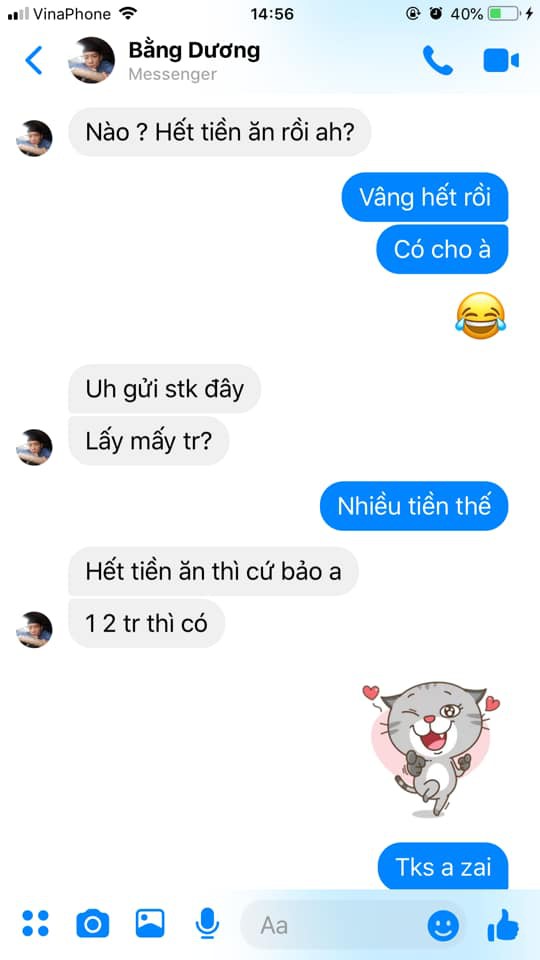The height and width of the screenshot is (960, 540).
Task: Tap the microphone to record voice message
Action: 208,923
